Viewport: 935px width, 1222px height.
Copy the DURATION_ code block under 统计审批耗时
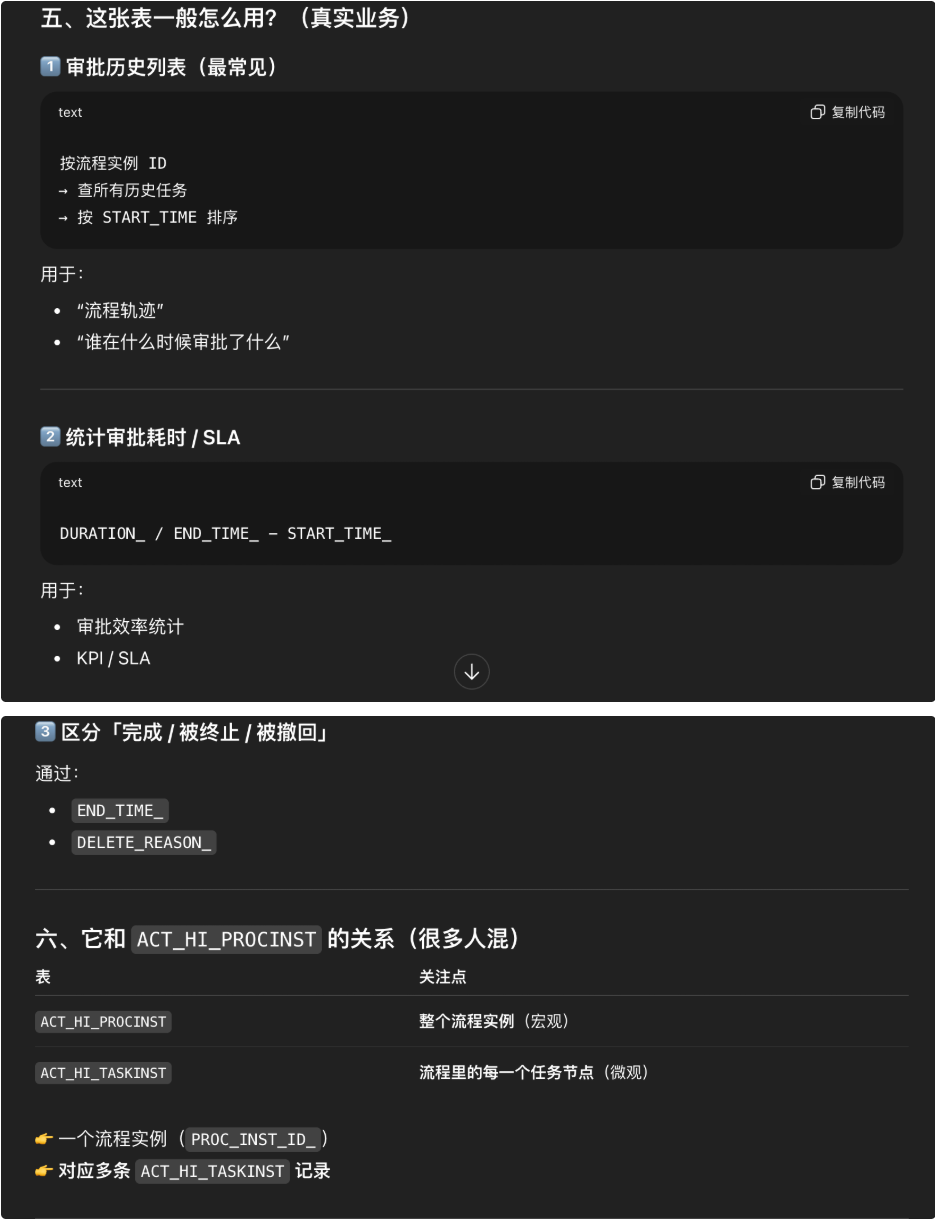click(x=847, y=482)
